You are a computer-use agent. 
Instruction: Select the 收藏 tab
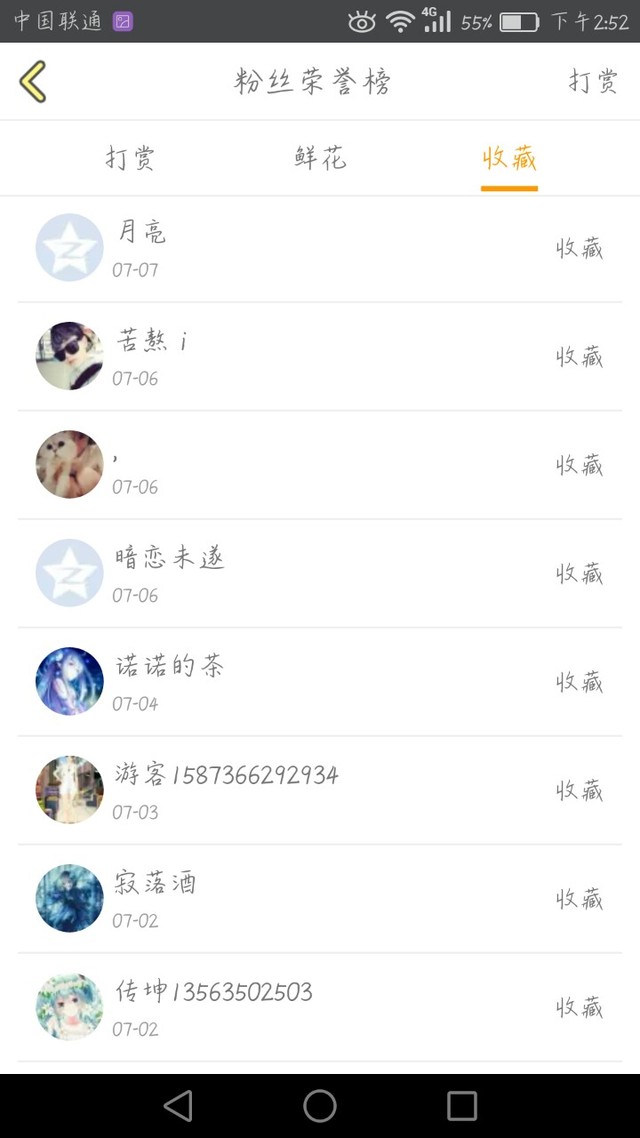point(509,158)
